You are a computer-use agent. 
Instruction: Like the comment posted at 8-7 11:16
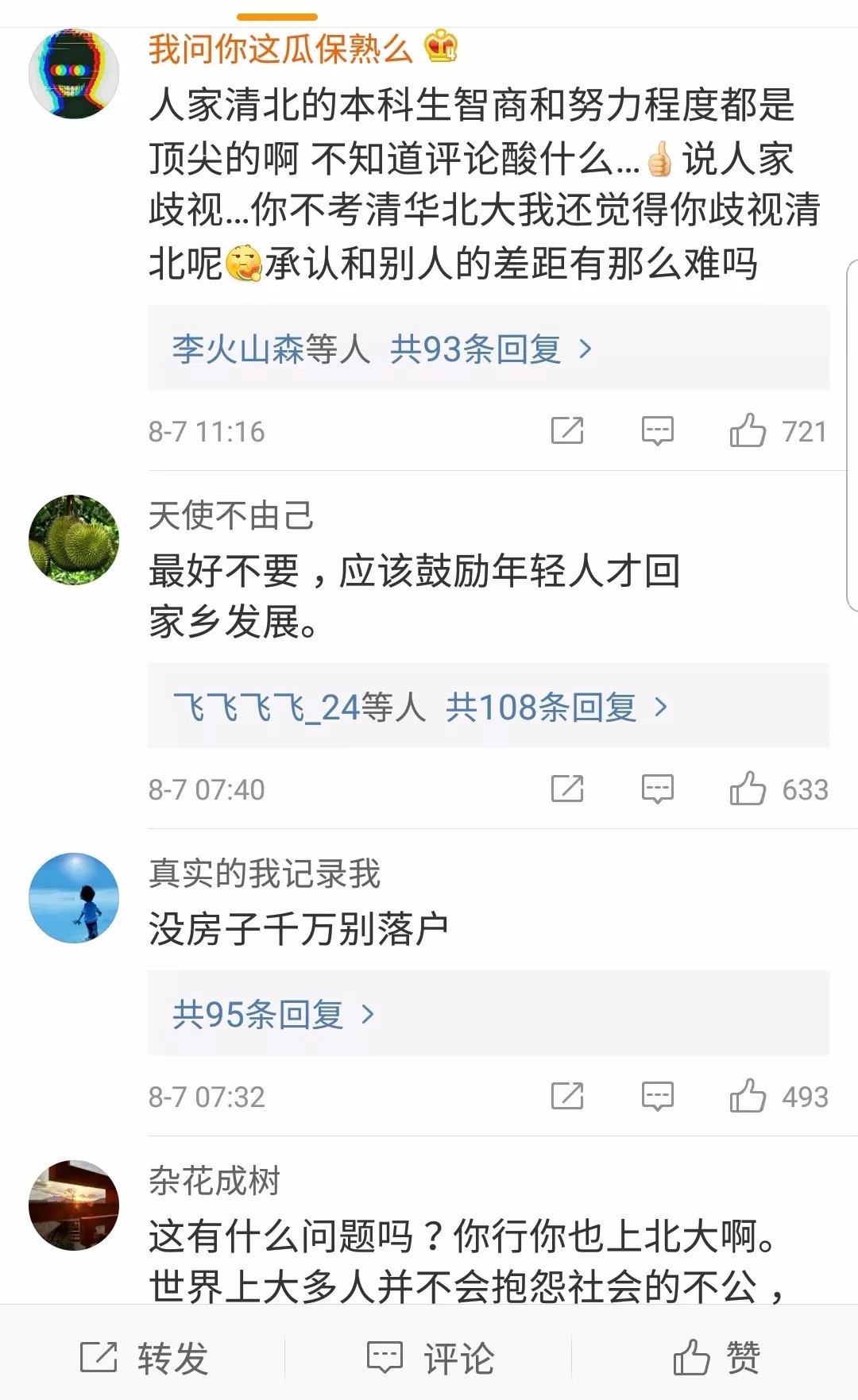[748, 431]
